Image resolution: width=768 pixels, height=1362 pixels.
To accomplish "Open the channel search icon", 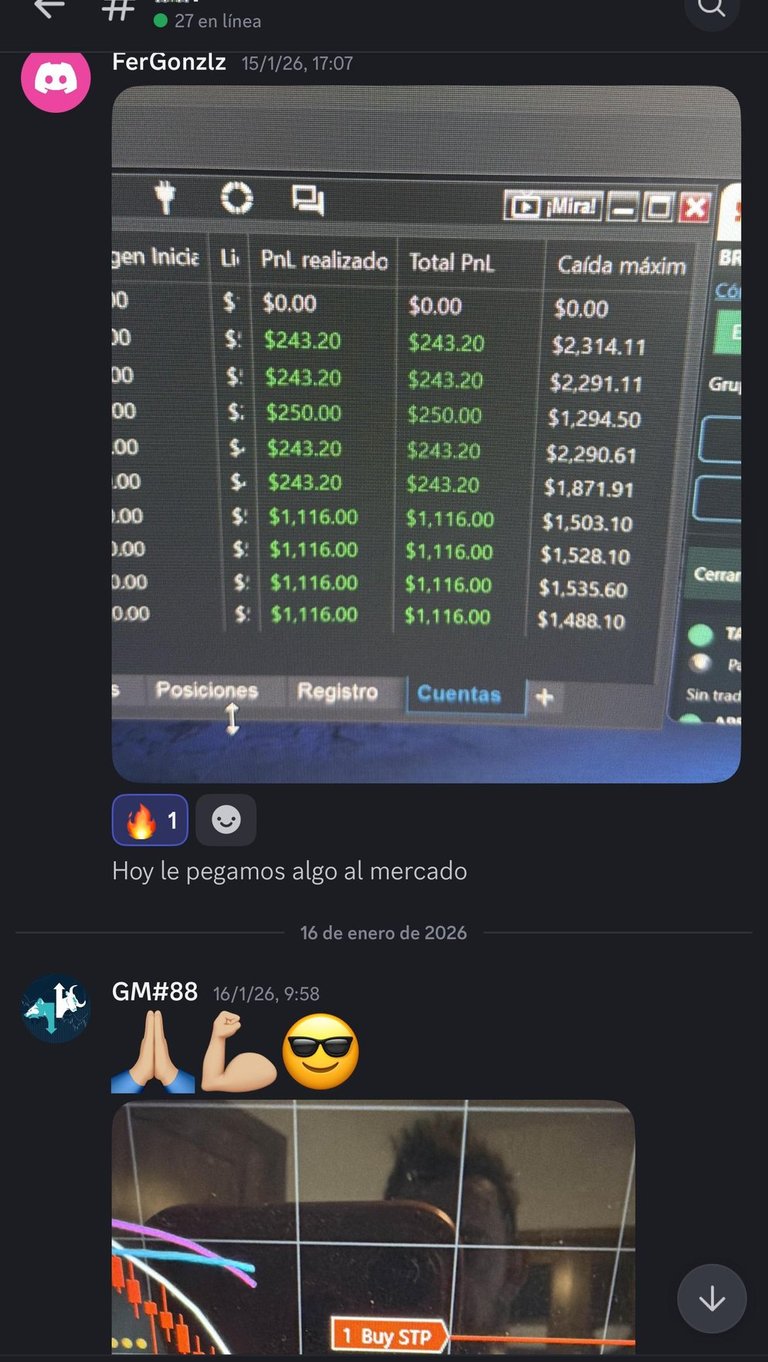I will point(711,8).
